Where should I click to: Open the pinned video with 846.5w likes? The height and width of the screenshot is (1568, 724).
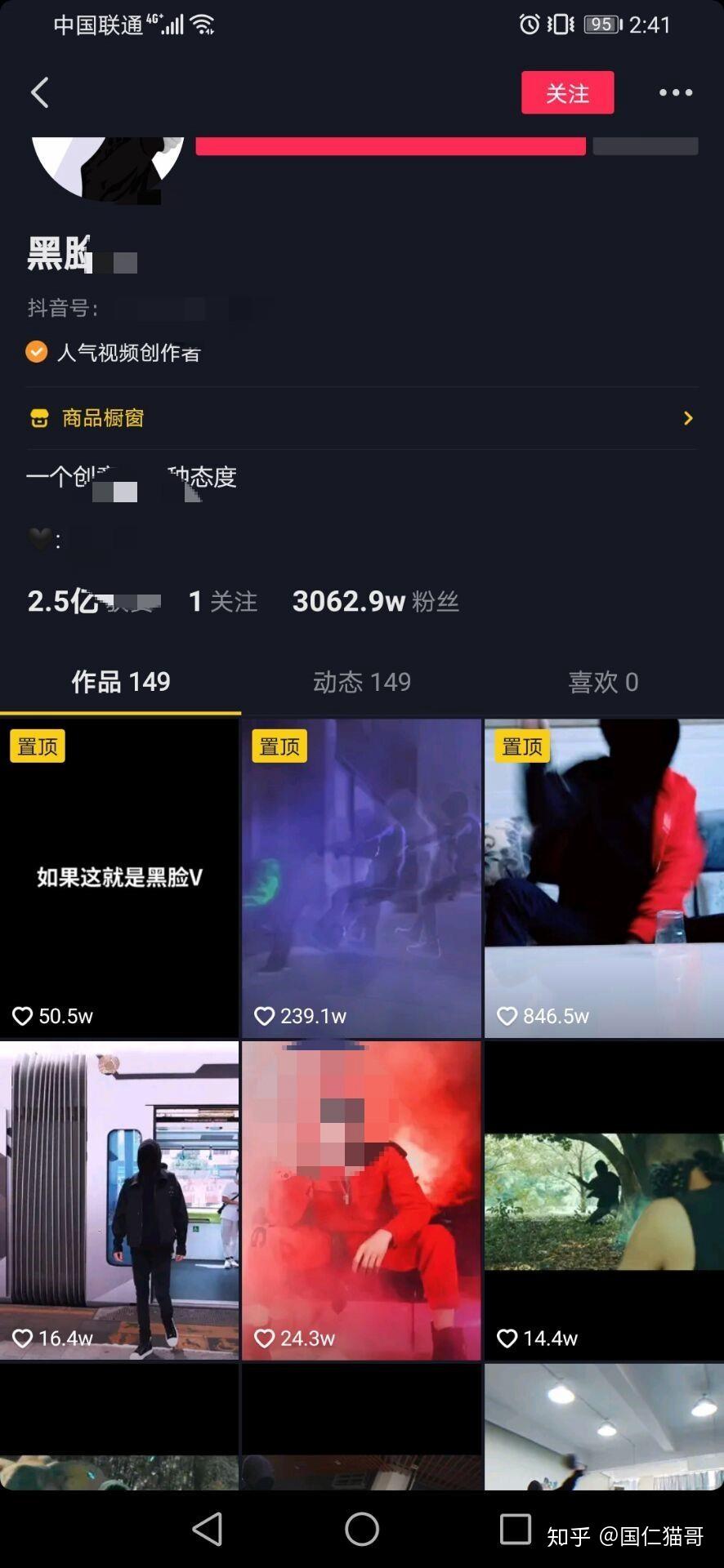(x=604, y=878)
